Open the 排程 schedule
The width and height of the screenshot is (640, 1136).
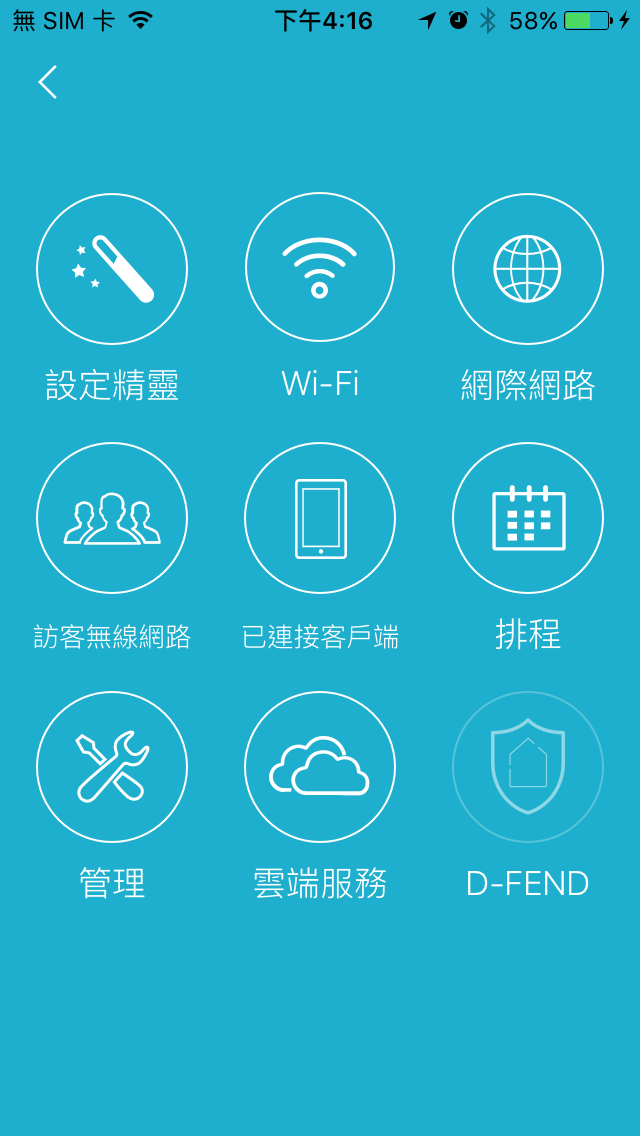click(x=527, y=518)
